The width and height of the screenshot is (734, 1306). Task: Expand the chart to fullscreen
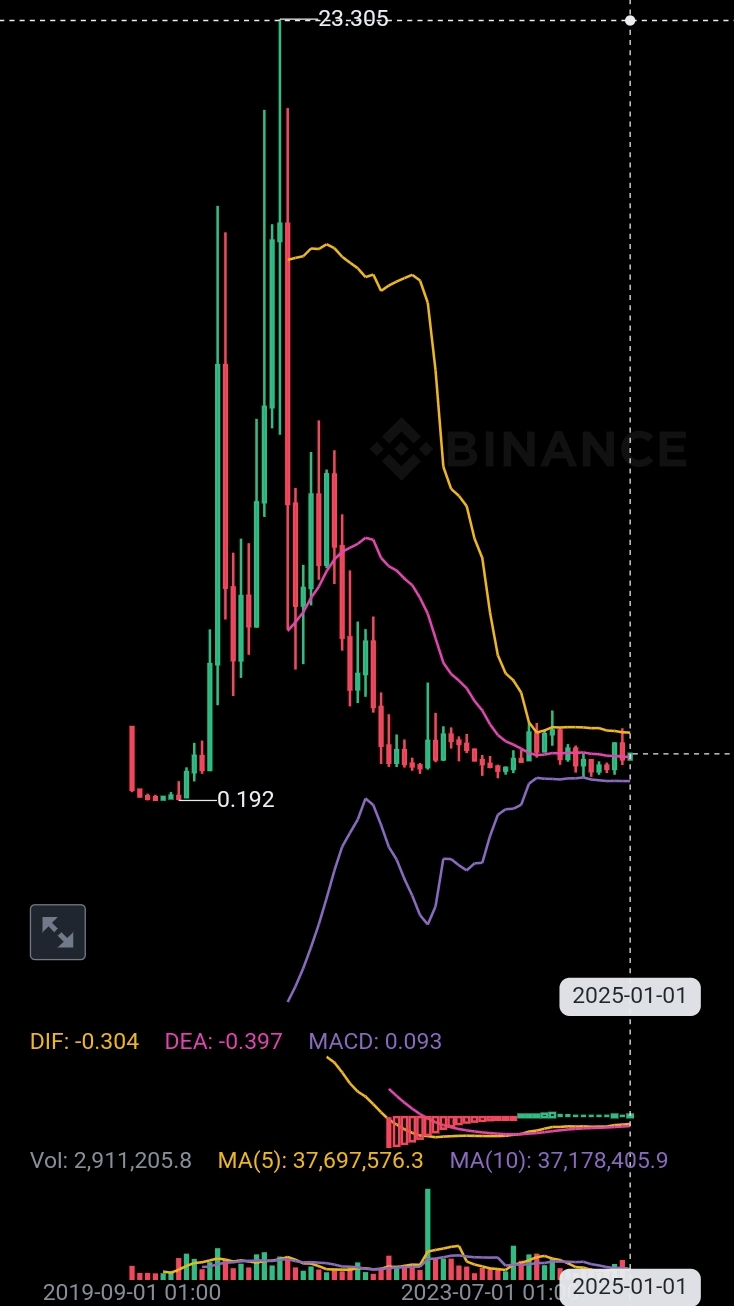[58, 932]
